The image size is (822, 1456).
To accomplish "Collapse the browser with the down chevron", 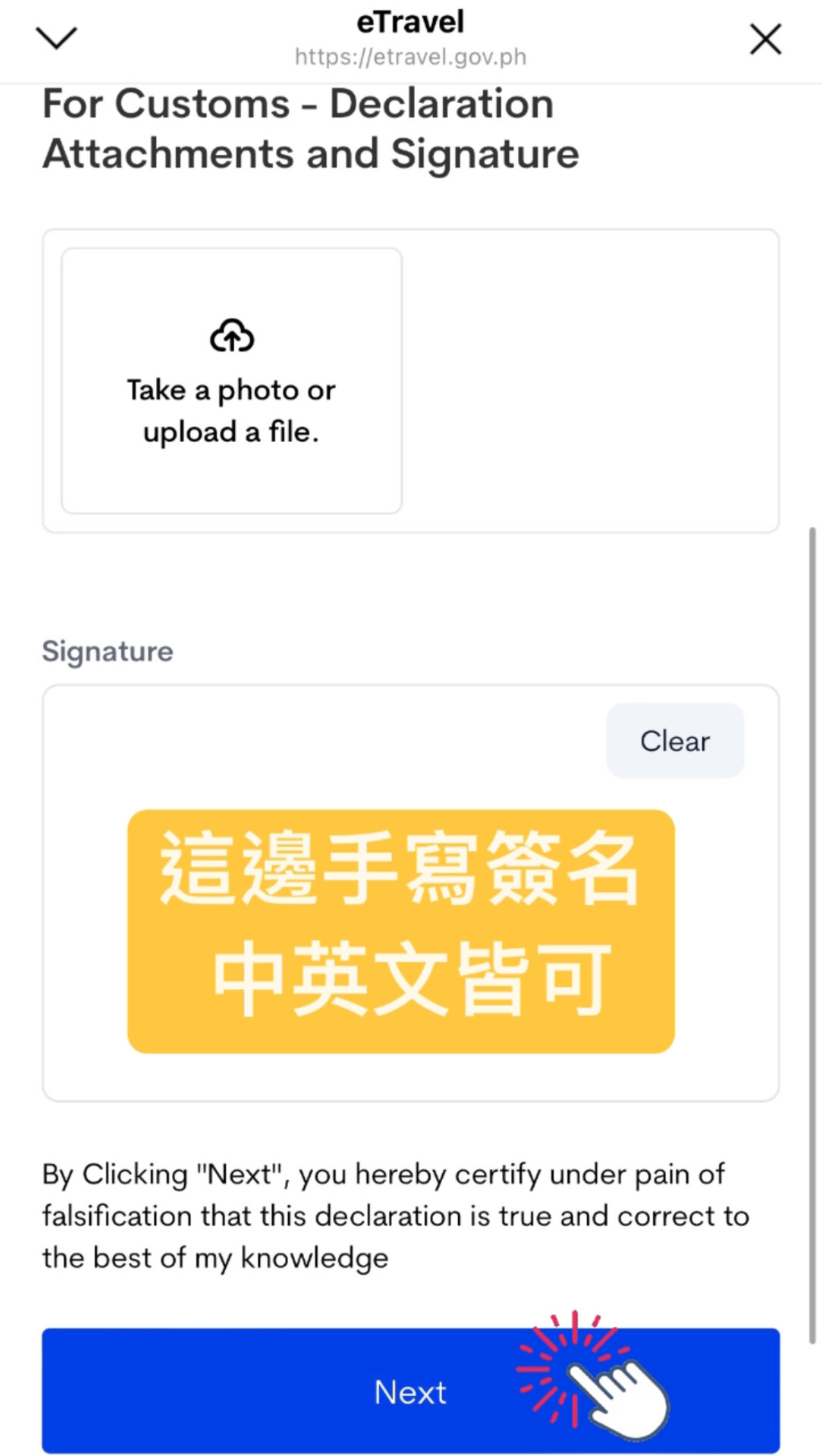I will coord(57,38).
